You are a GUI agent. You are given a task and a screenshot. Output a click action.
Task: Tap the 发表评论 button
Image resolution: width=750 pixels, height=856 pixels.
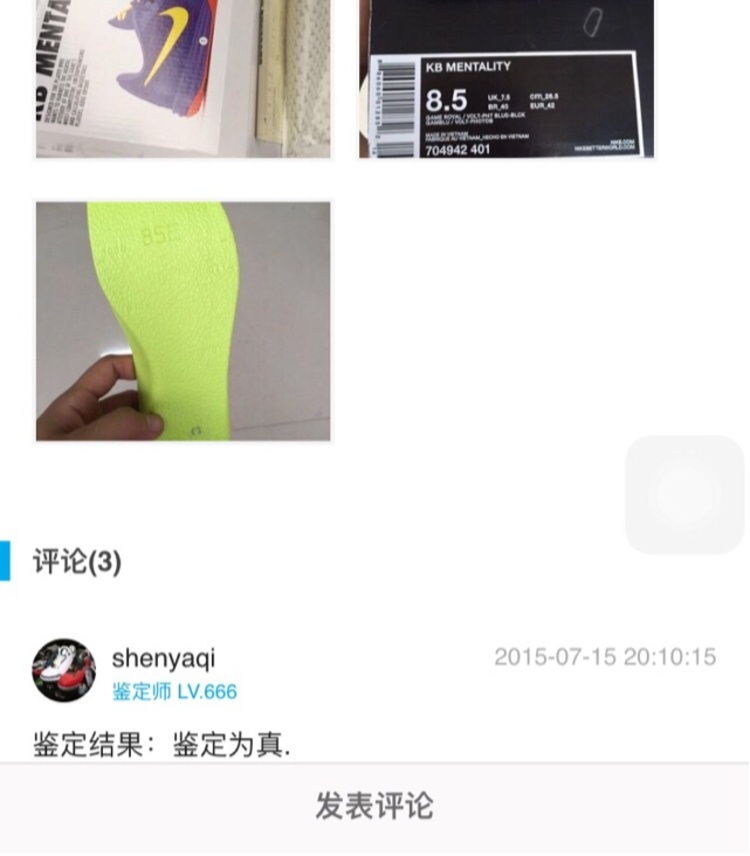(375, 805)
